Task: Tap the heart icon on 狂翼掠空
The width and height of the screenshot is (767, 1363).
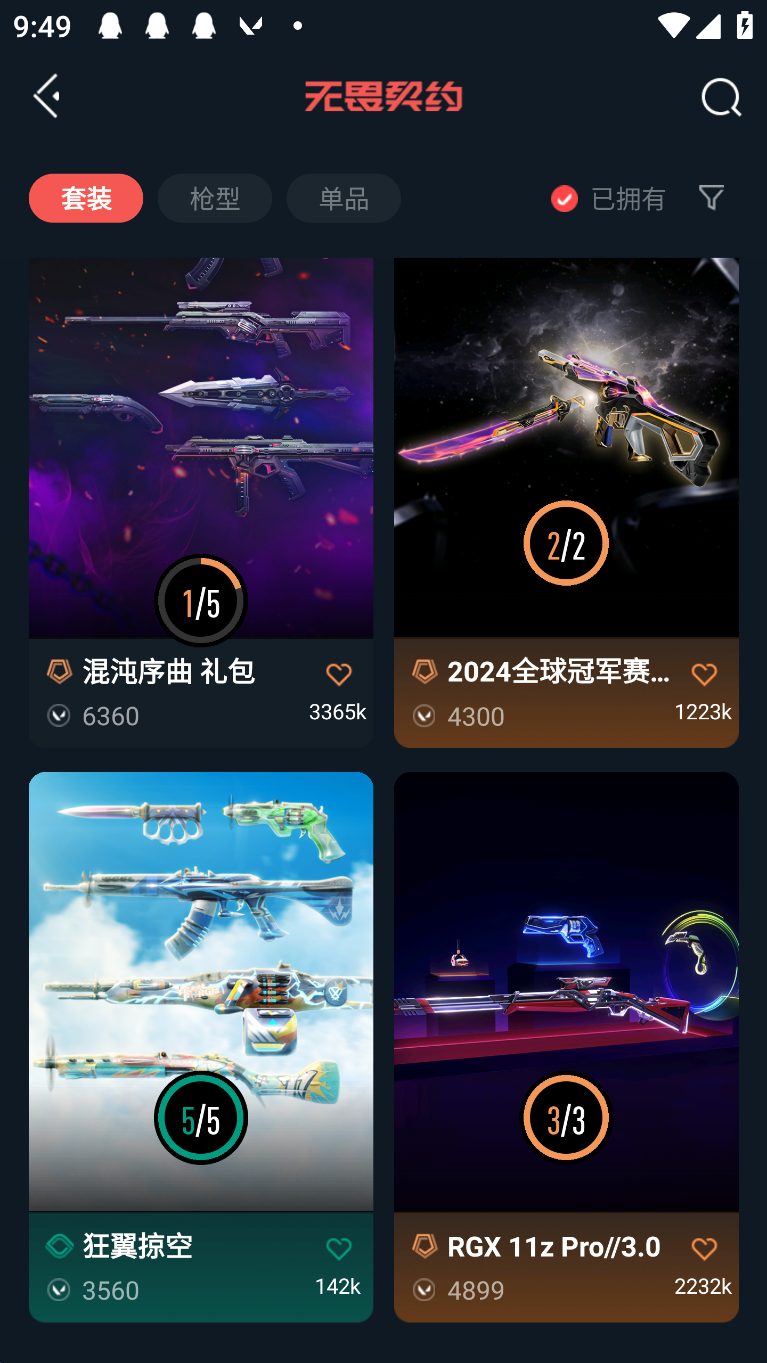Action: tap(339, 1248)
